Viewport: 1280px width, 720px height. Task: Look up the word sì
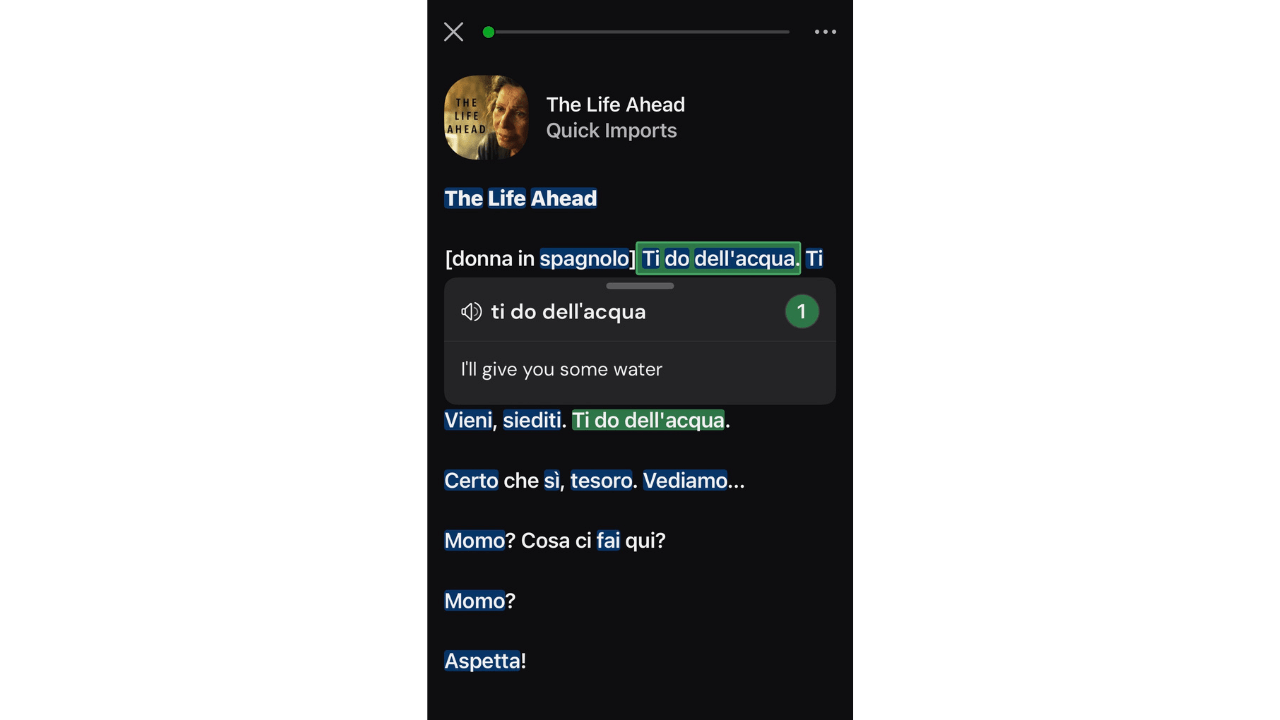coord(551,481)
